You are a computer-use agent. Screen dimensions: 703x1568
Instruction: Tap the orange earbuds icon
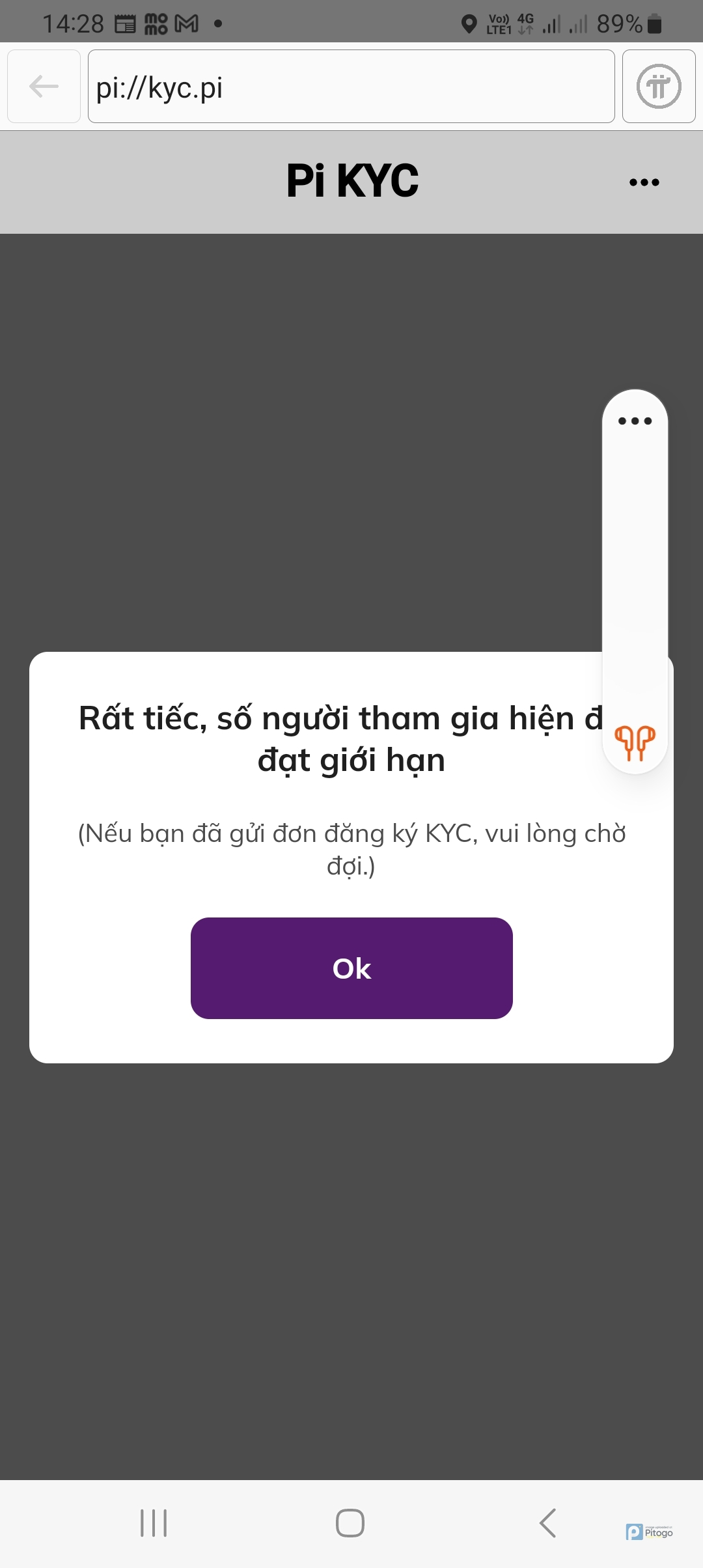[x=635, y=742]
